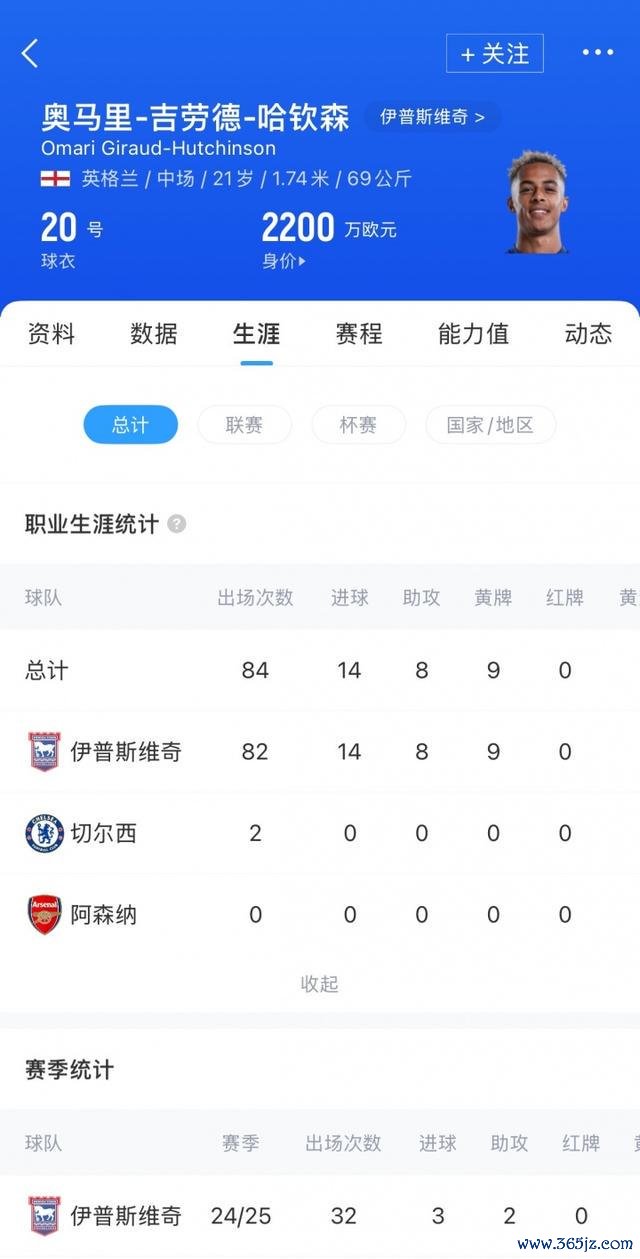Viewport: 640px width, 1259px height.
Task: Open 伊普斯维奇 24/25 season row
Action: pyautogui.click(x=320, y=1216)
